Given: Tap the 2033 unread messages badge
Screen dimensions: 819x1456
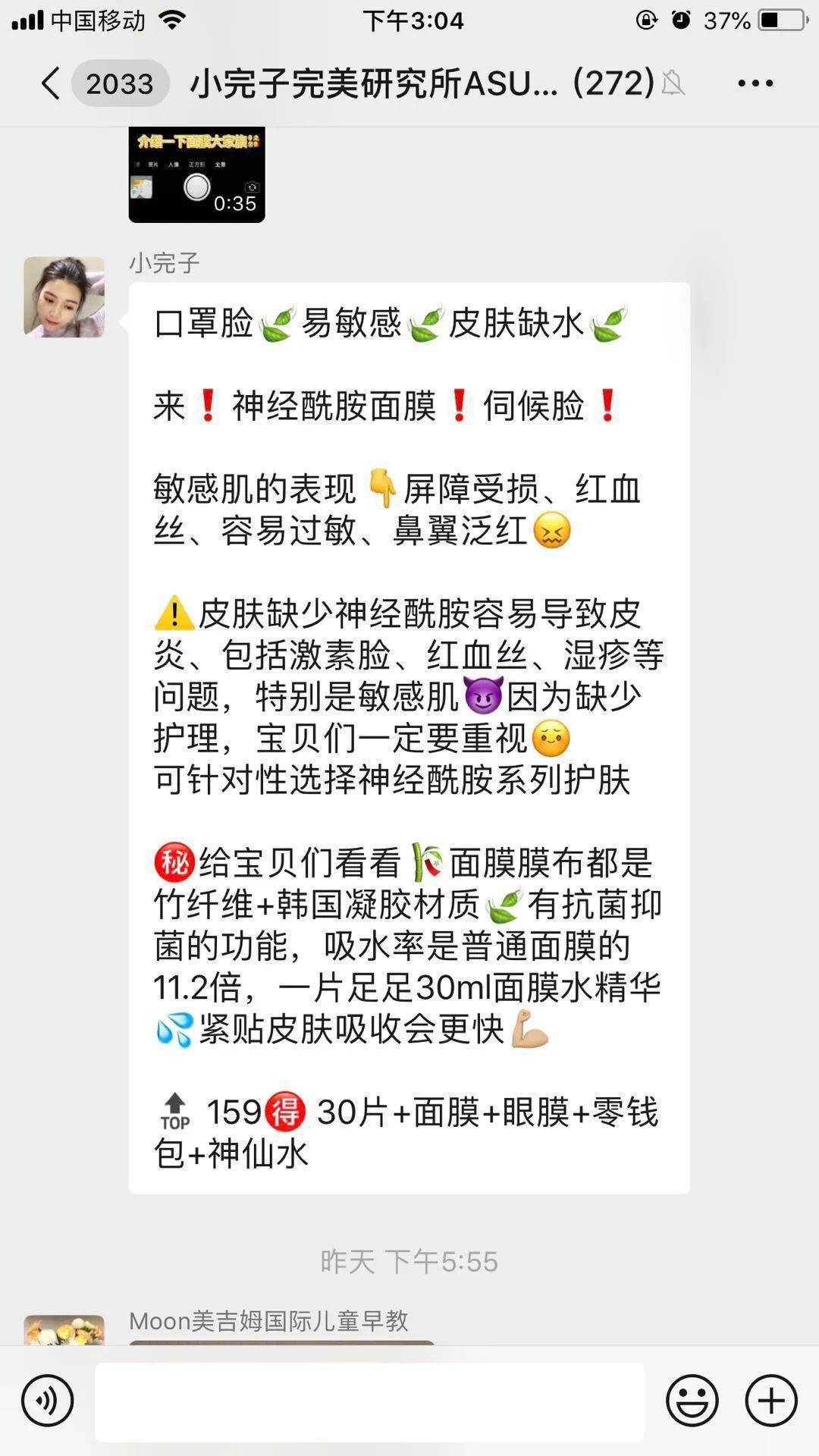Looking at the screenshot, I should tap(121, 83).
